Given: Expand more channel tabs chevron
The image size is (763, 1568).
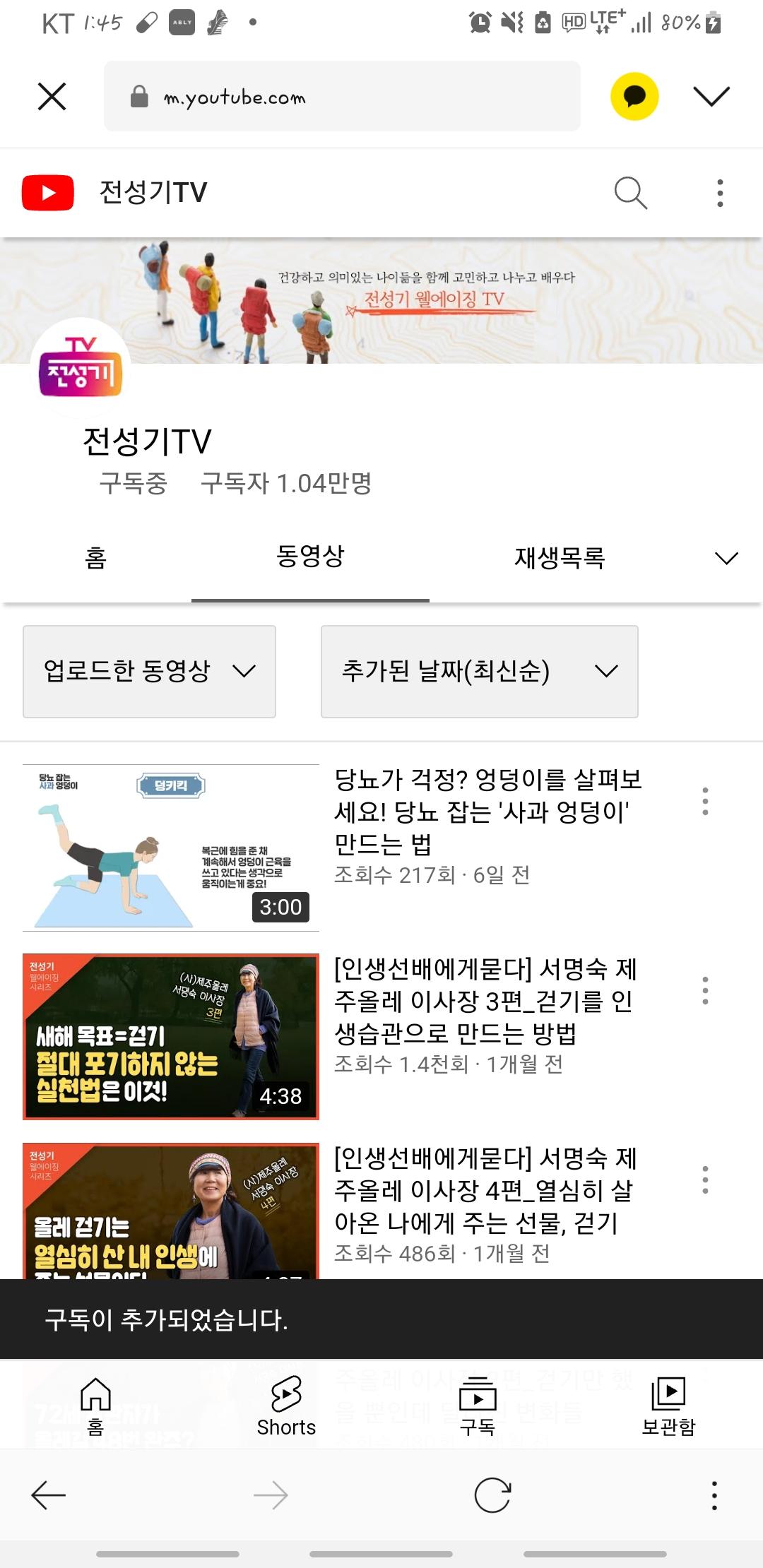Looking at the screenshot, I should (726, 559).
